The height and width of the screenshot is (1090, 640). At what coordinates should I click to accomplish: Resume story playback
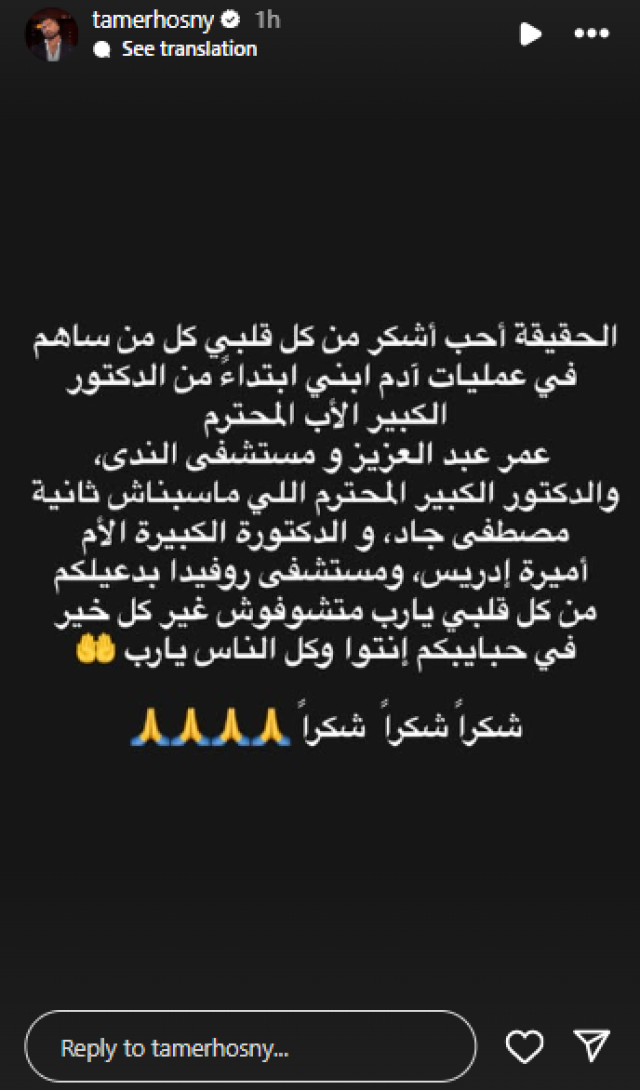click(530, 34)
